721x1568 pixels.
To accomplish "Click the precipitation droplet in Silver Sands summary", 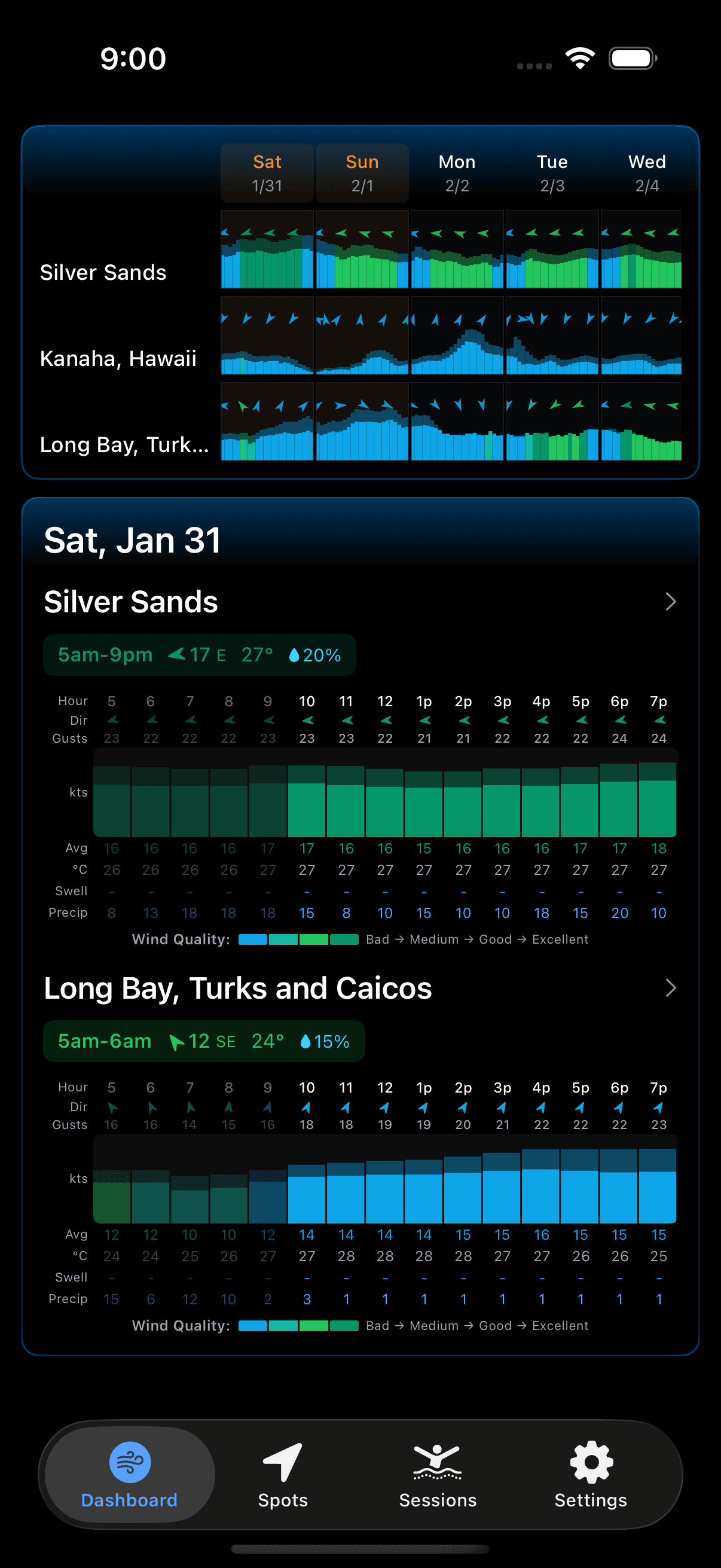I will 294,654.
